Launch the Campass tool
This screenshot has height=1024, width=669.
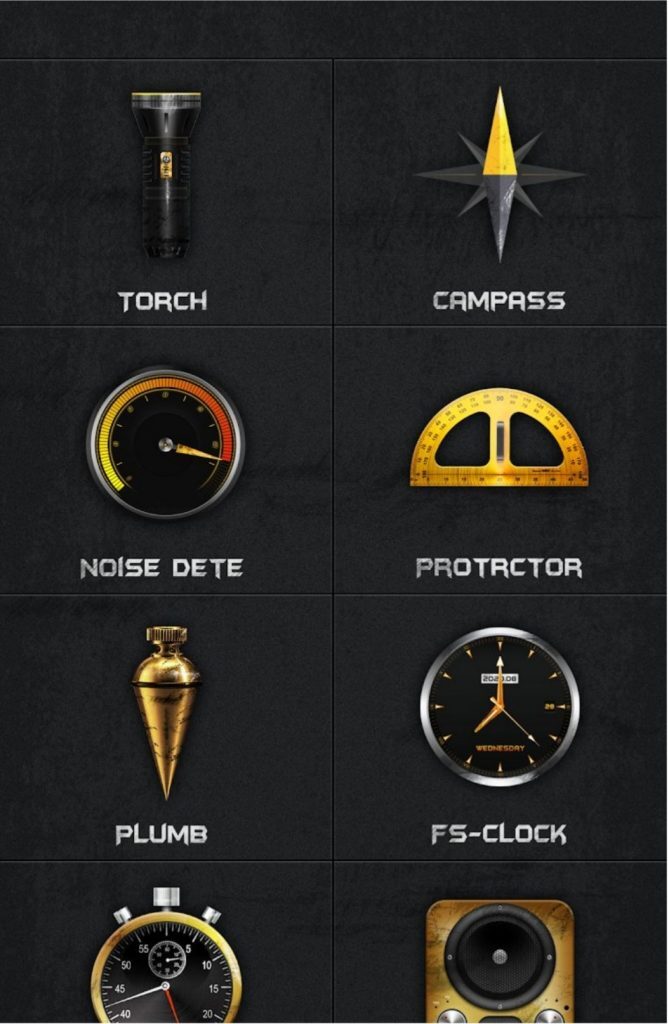point(501,193)
